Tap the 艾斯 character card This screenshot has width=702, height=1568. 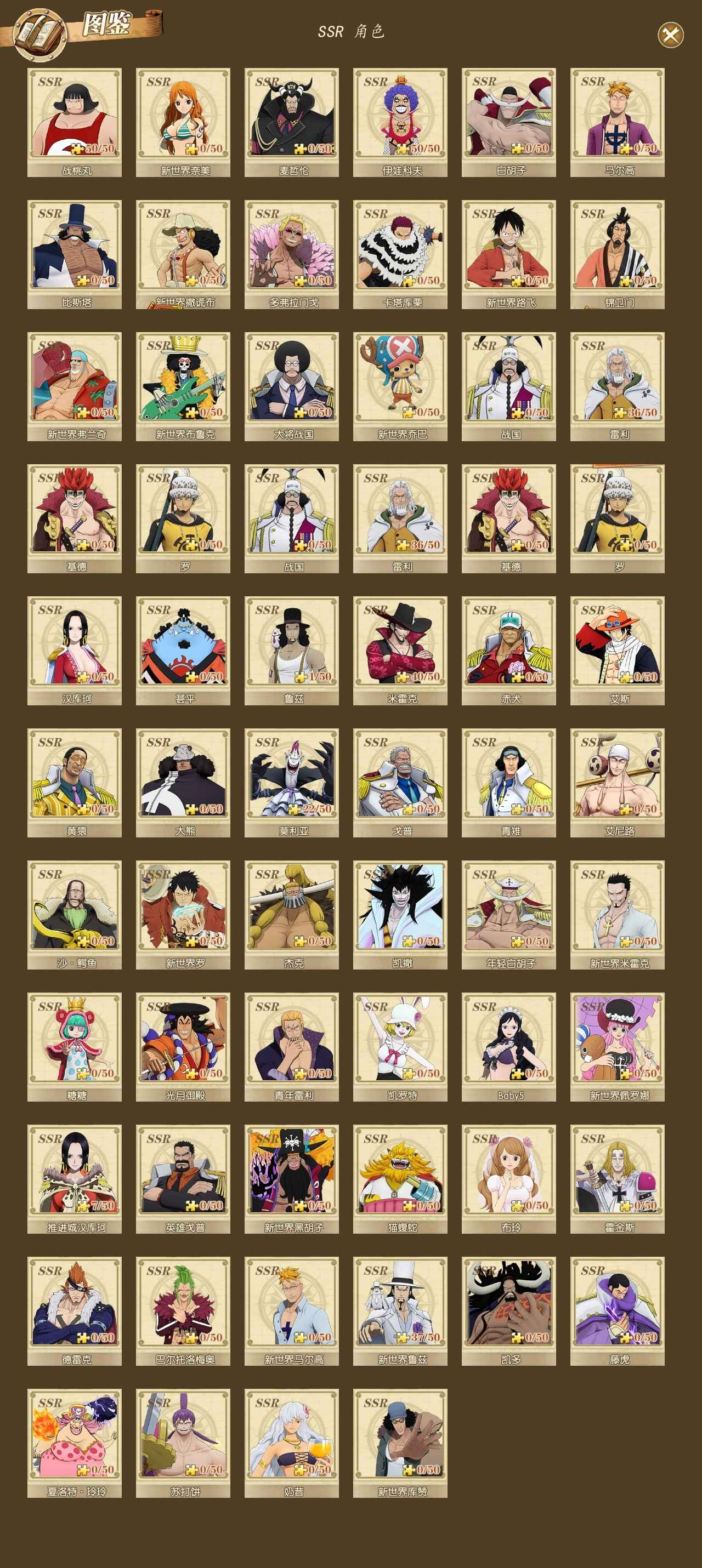618,650
